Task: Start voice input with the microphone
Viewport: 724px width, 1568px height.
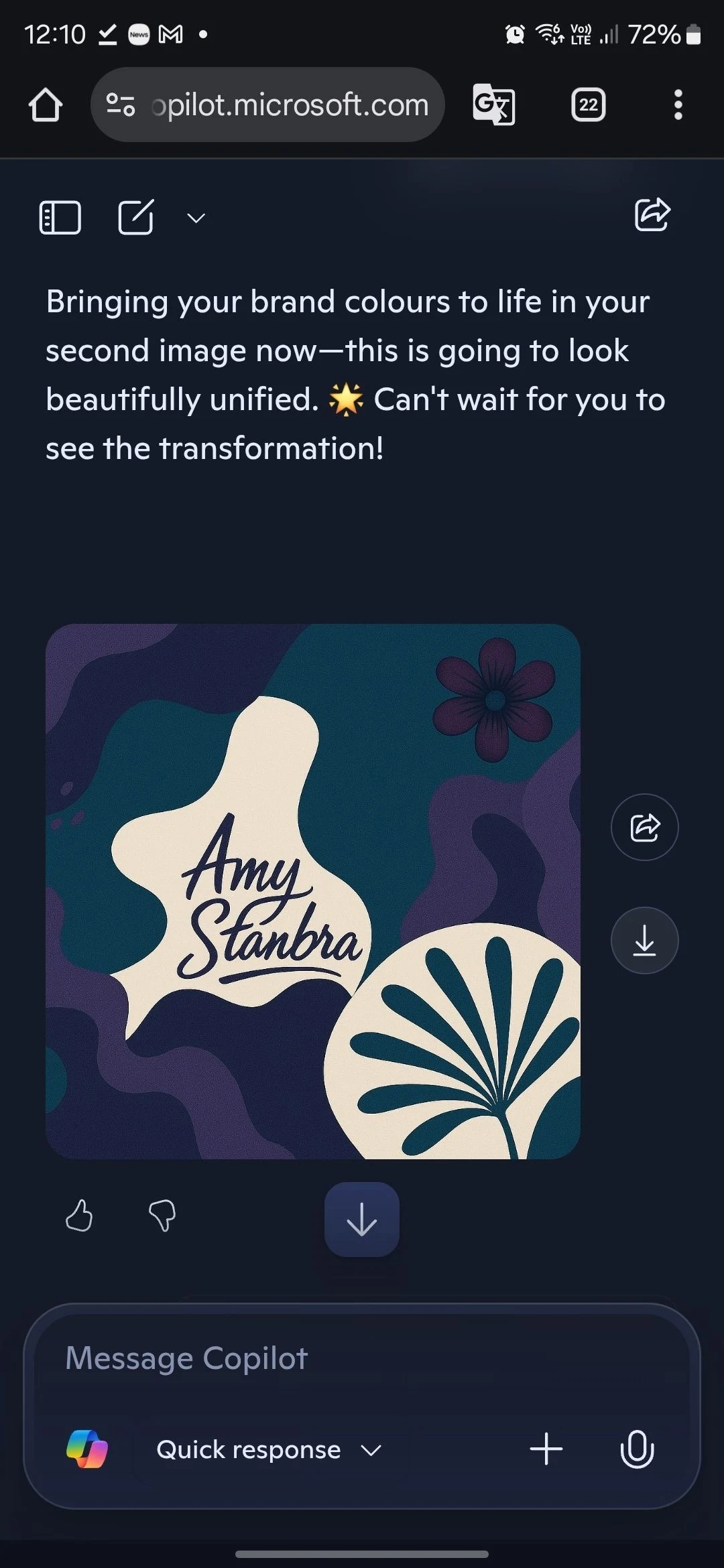Action: click(637, 1449)
